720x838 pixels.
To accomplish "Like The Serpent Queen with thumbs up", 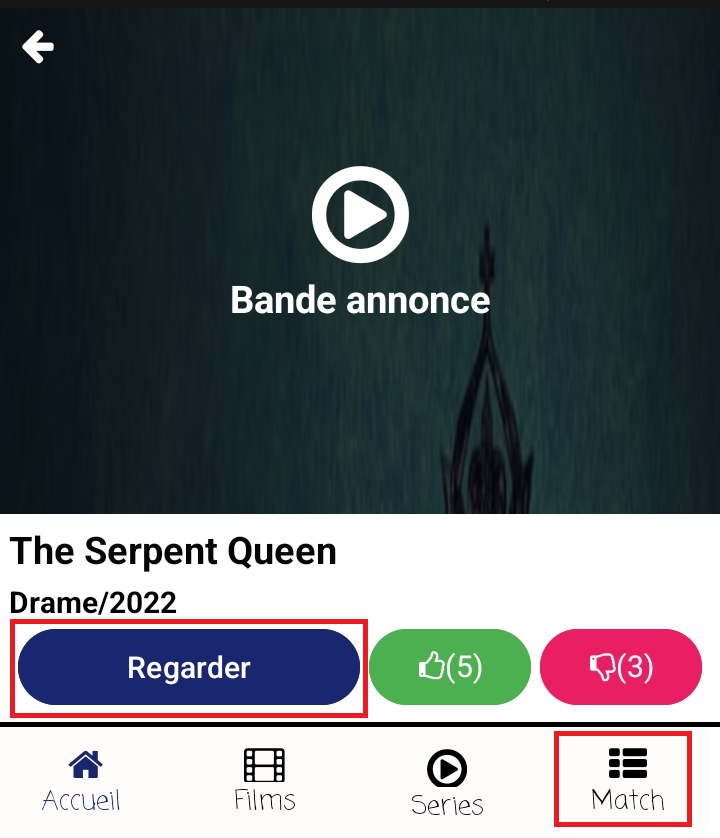I will click(449, 667).
